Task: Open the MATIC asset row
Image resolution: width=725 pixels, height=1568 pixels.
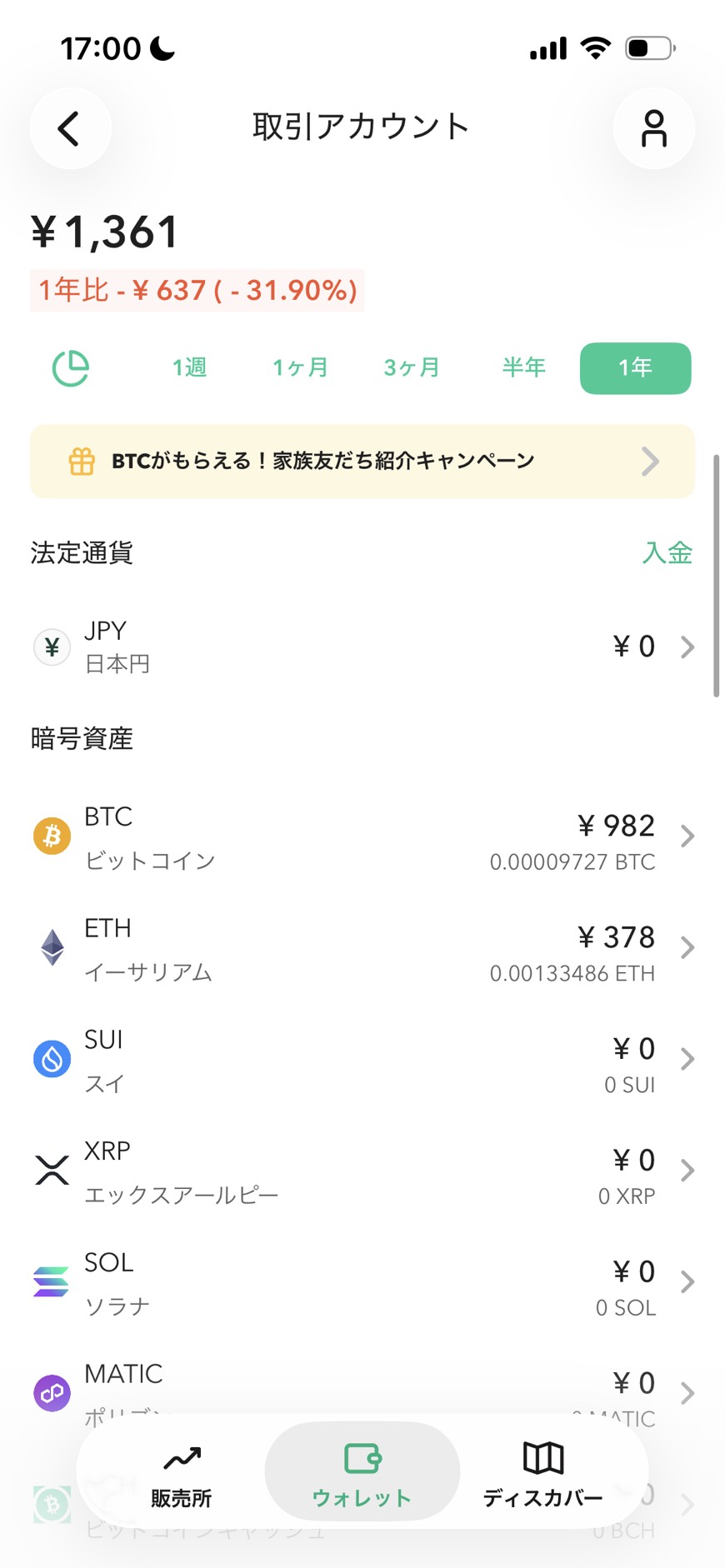Action: (x=362, y=1383)
